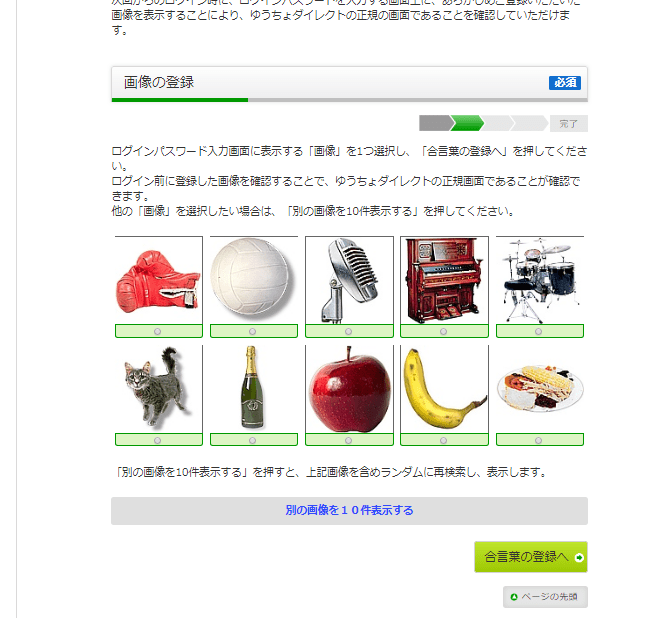This screenshot has height=618, width=666.
Task: Pick the red apple image radio button
Action: (349, 440)
